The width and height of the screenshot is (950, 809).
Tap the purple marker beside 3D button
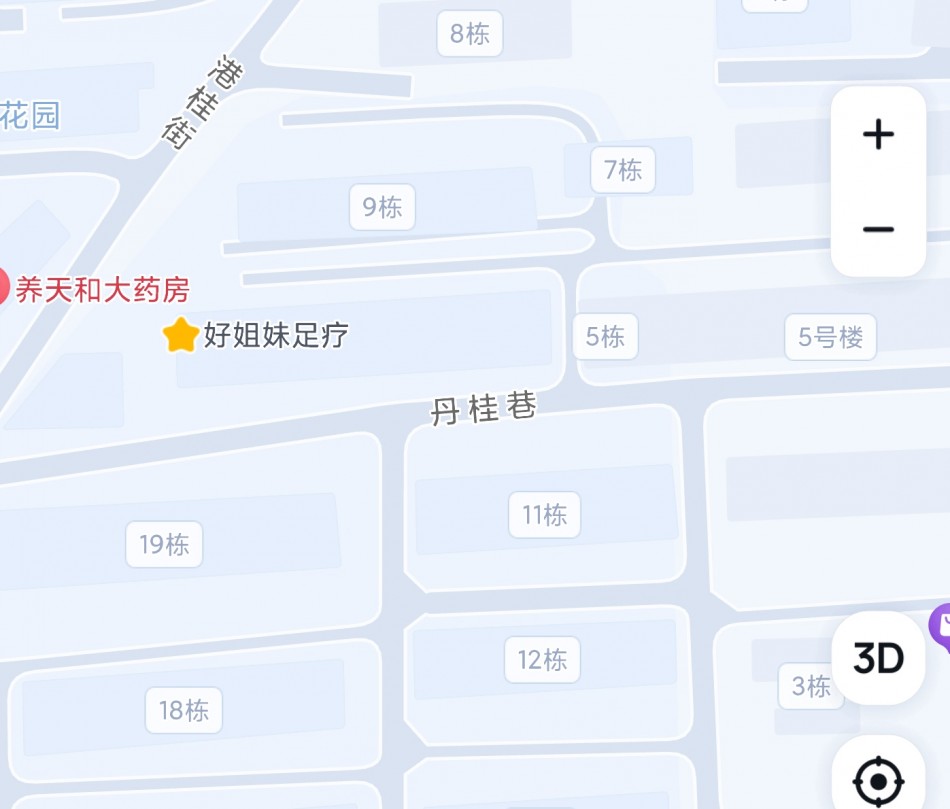[941, 627]
